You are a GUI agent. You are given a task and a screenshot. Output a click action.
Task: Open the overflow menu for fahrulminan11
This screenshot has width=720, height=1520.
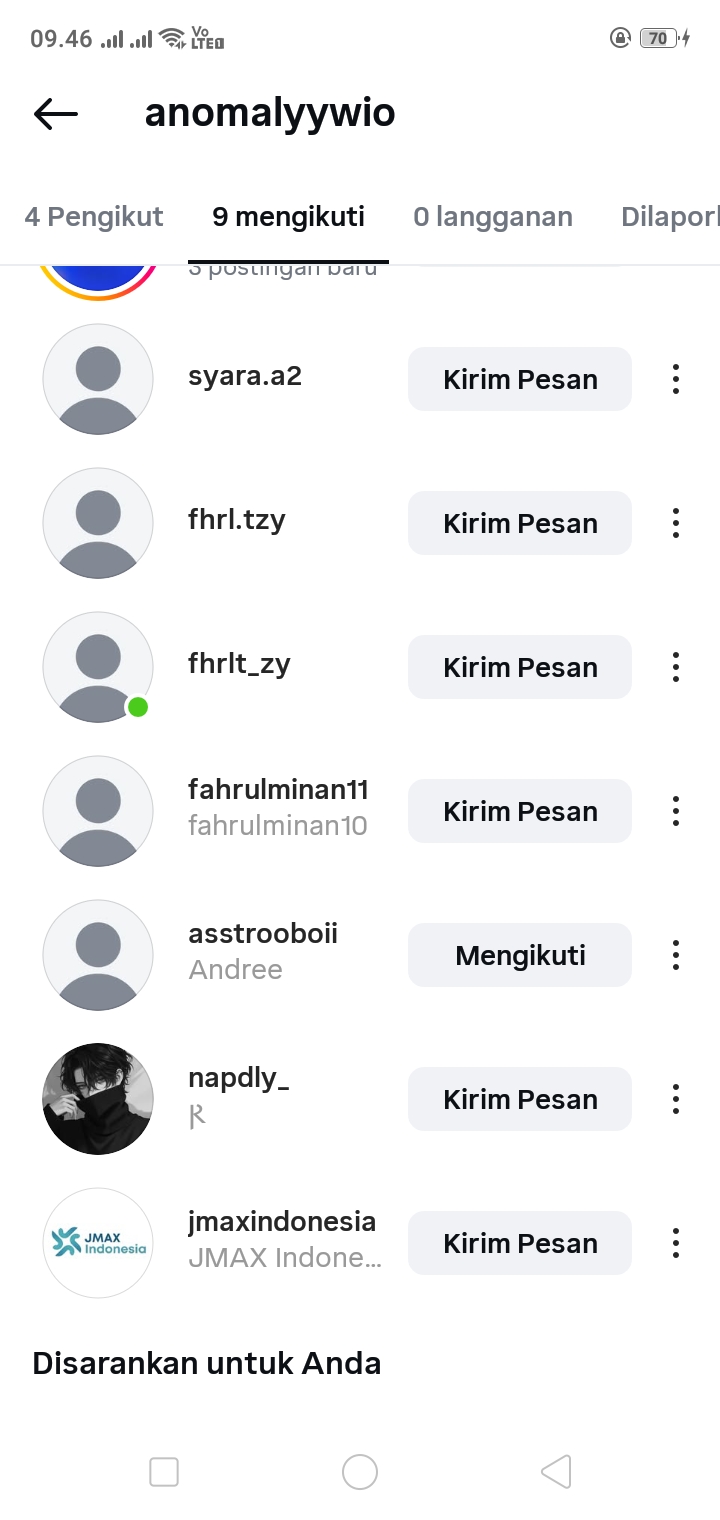coord(676,811)
